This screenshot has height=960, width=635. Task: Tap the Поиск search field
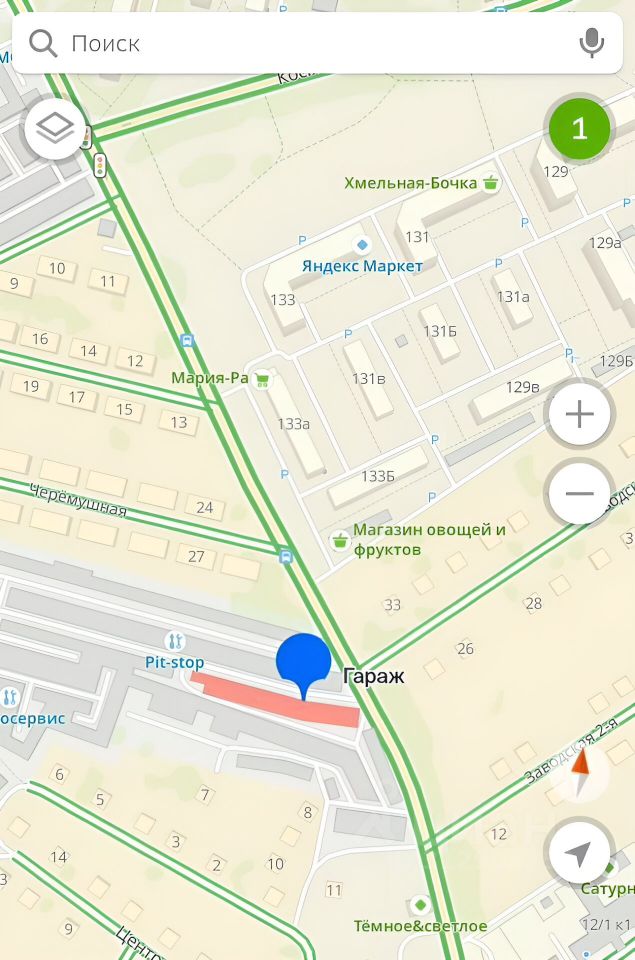300,43
